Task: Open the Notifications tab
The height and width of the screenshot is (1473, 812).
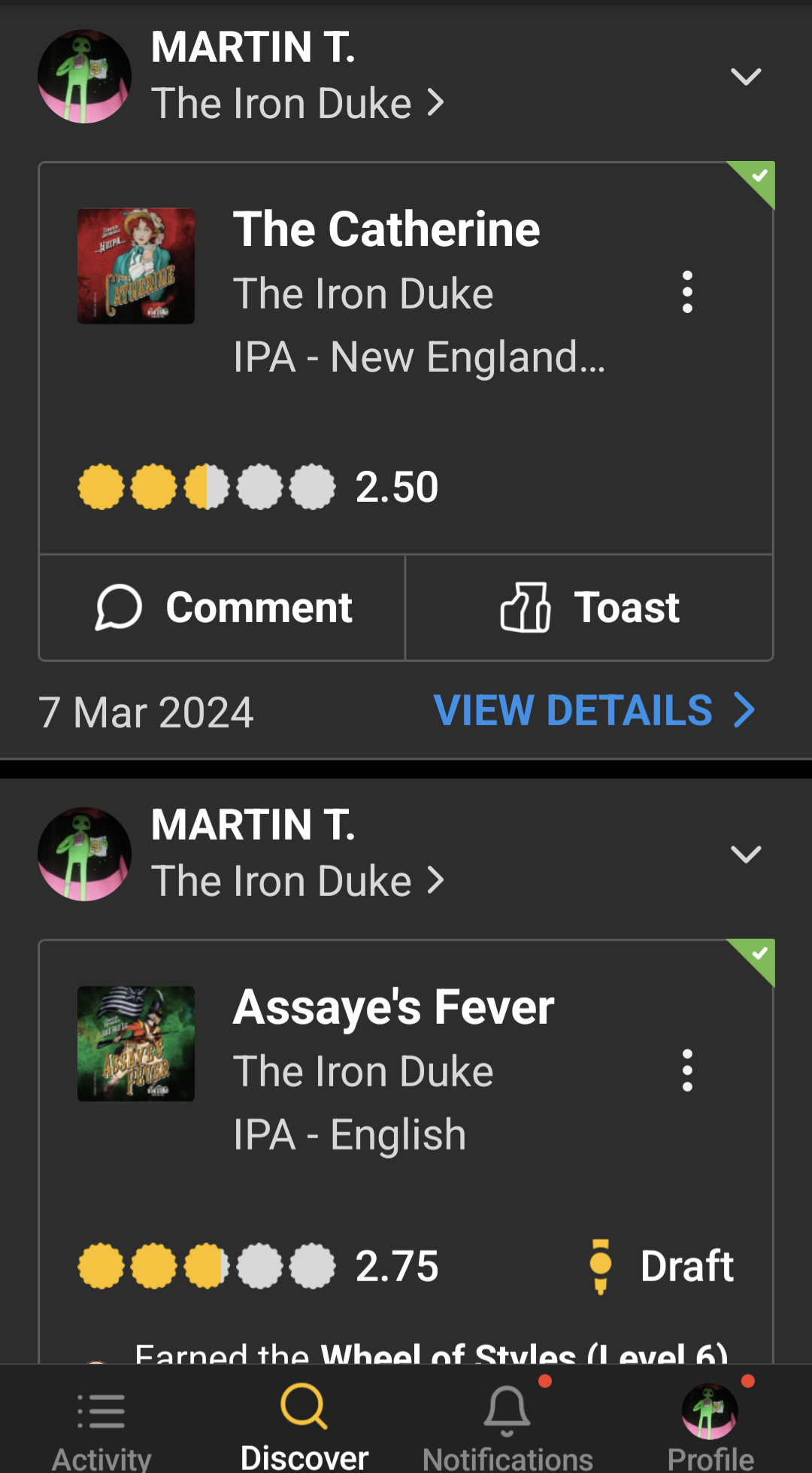Action: pyautogui.click(x=507, y=1426)
